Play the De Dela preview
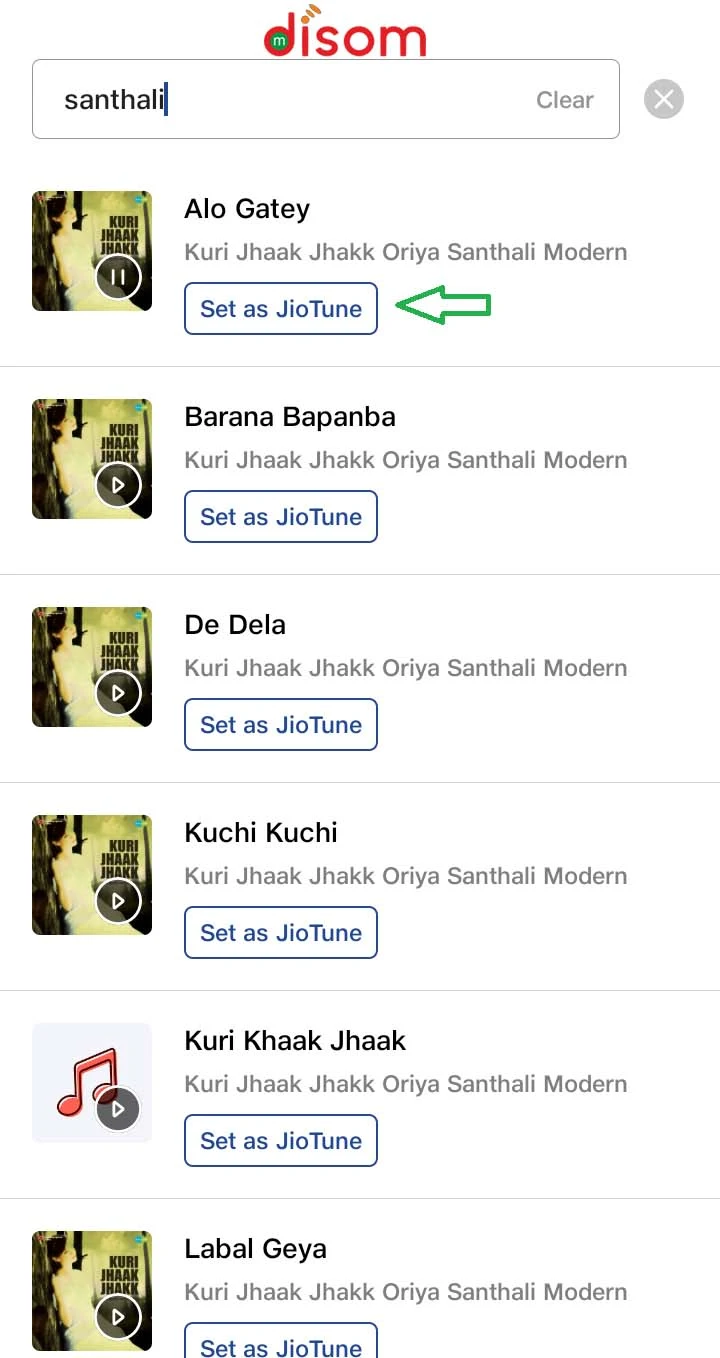Image resolution: width=720 pixels, height=1358 pixels. (118, 693)
